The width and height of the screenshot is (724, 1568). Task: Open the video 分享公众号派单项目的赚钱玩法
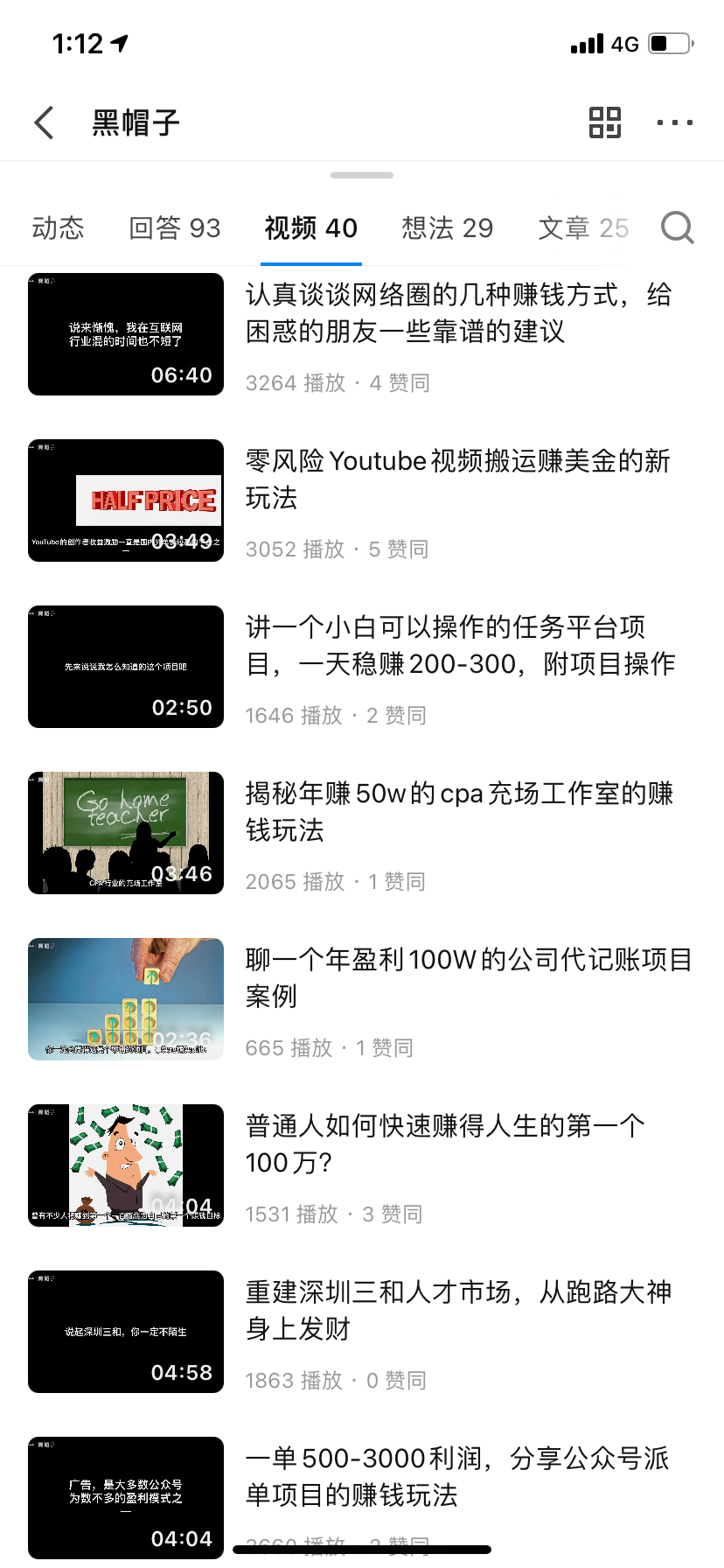pyautogui.click(x=126, y=1498)
